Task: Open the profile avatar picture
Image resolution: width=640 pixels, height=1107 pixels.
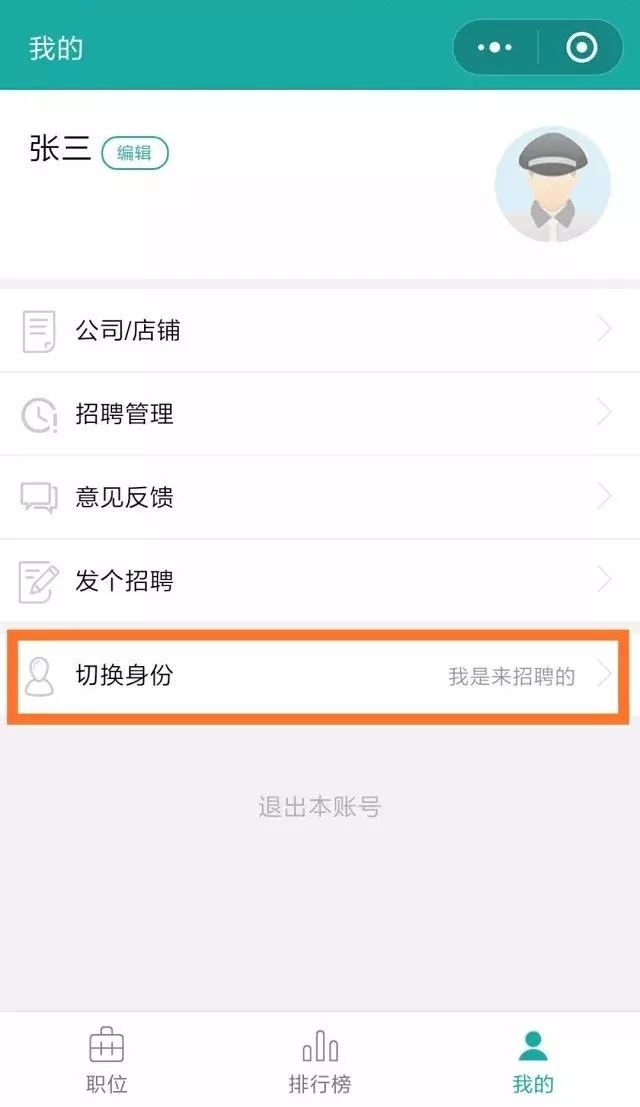Action: click(x=553, y=185)
